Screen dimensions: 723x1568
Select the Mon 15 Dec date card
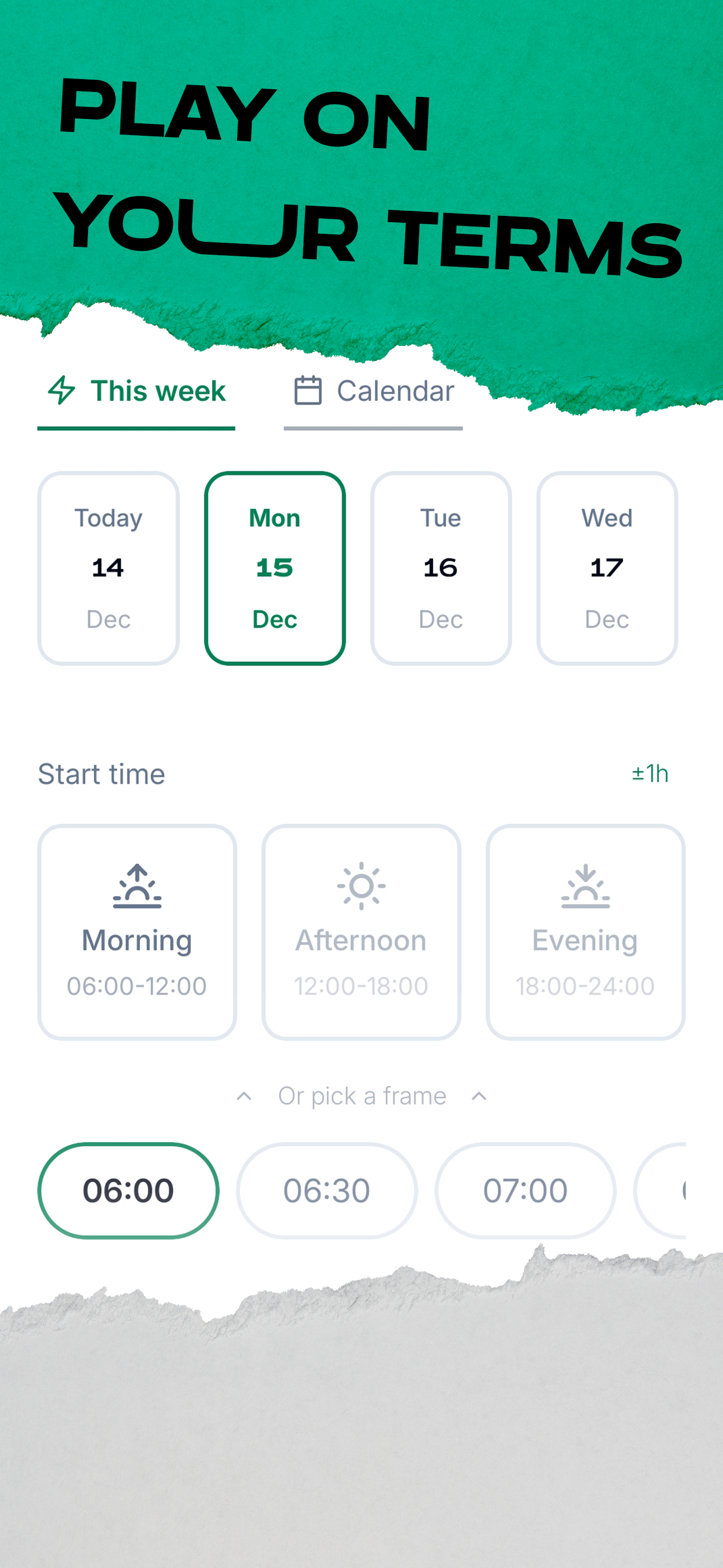(x=275, y=568)
